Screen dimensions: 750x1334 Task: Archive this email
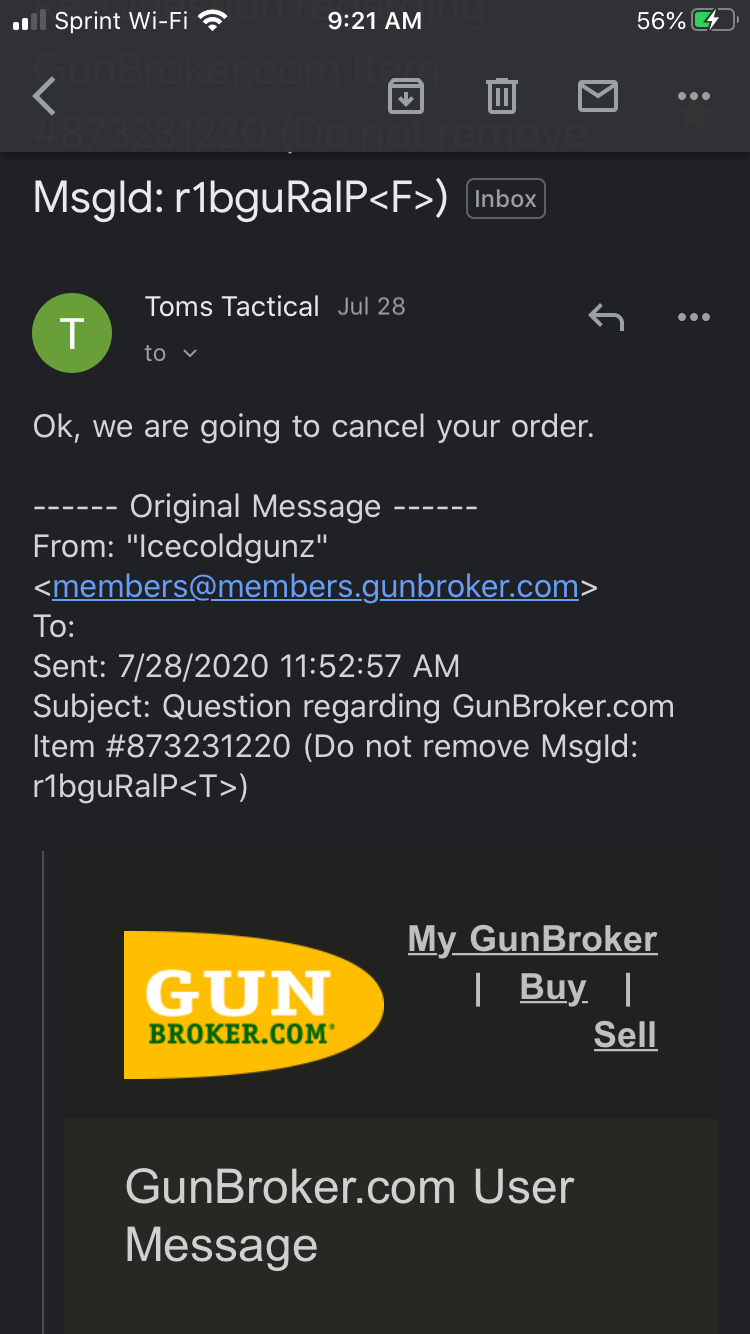click(405, 97)
